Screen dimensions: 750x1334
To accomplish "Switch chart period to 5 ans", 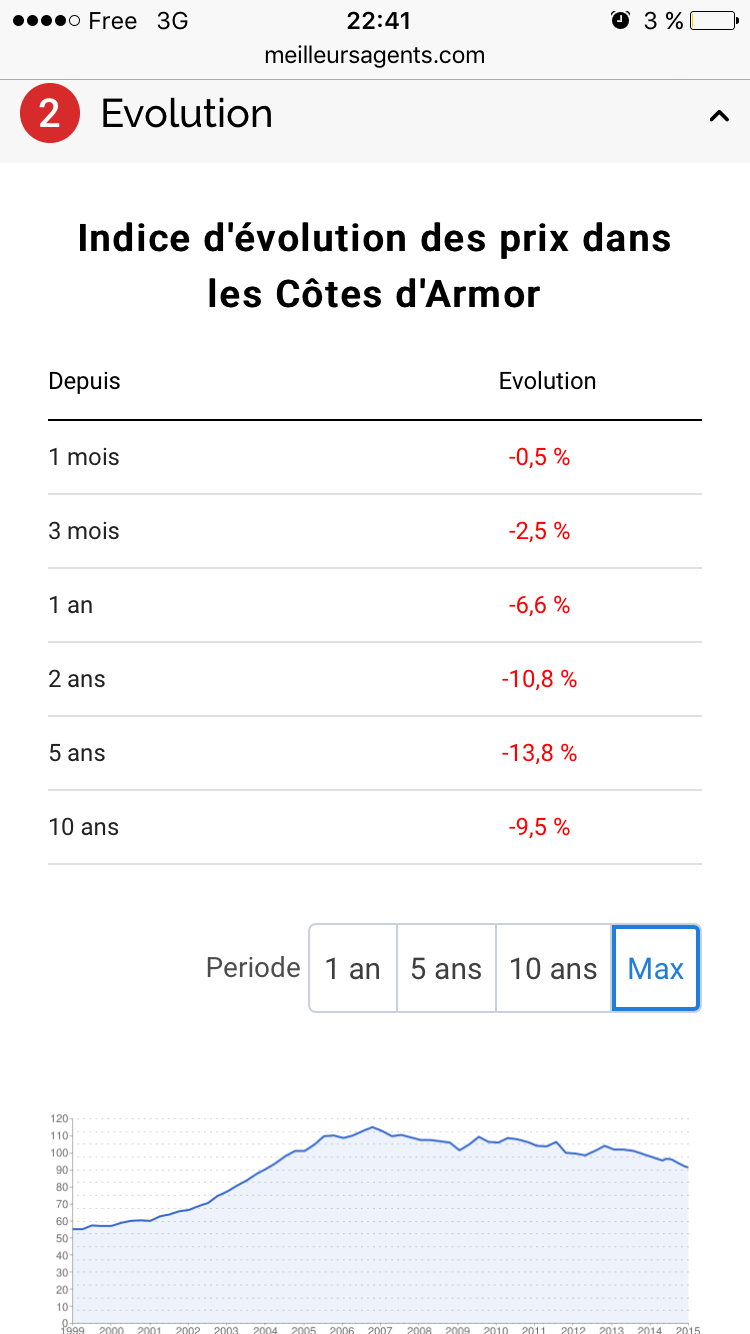I will pos(446,968).
